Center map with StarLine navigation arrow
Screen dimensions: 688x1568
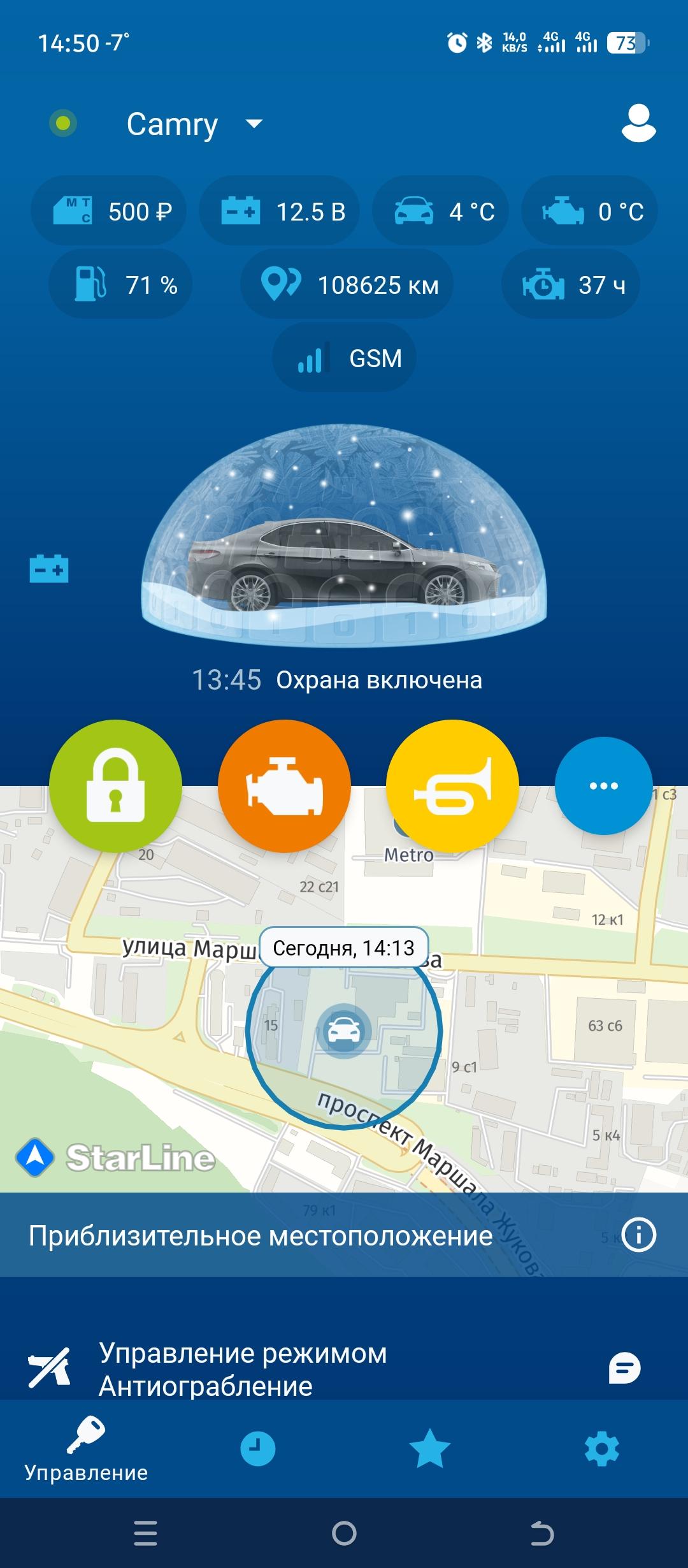35,1158
